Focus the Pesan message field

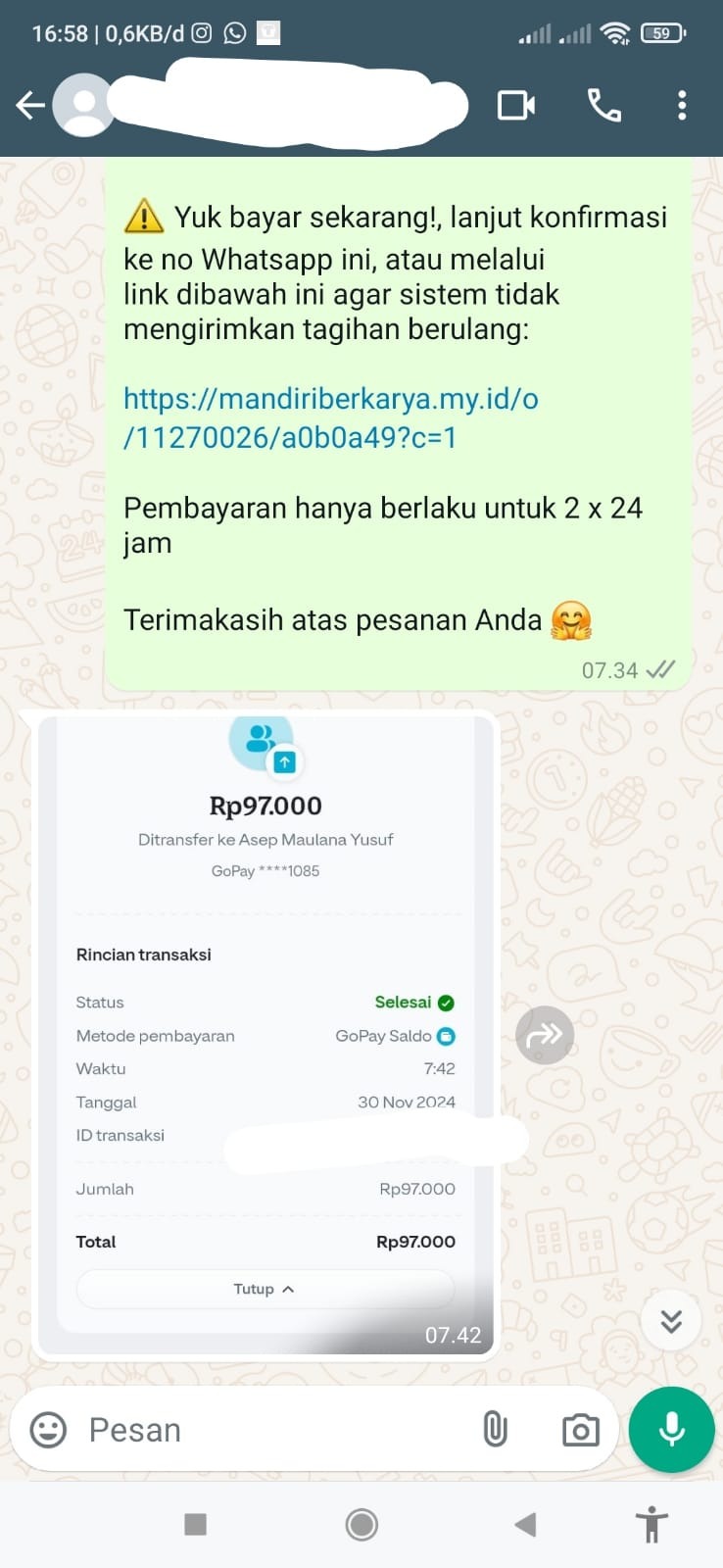coord(274,1430)
